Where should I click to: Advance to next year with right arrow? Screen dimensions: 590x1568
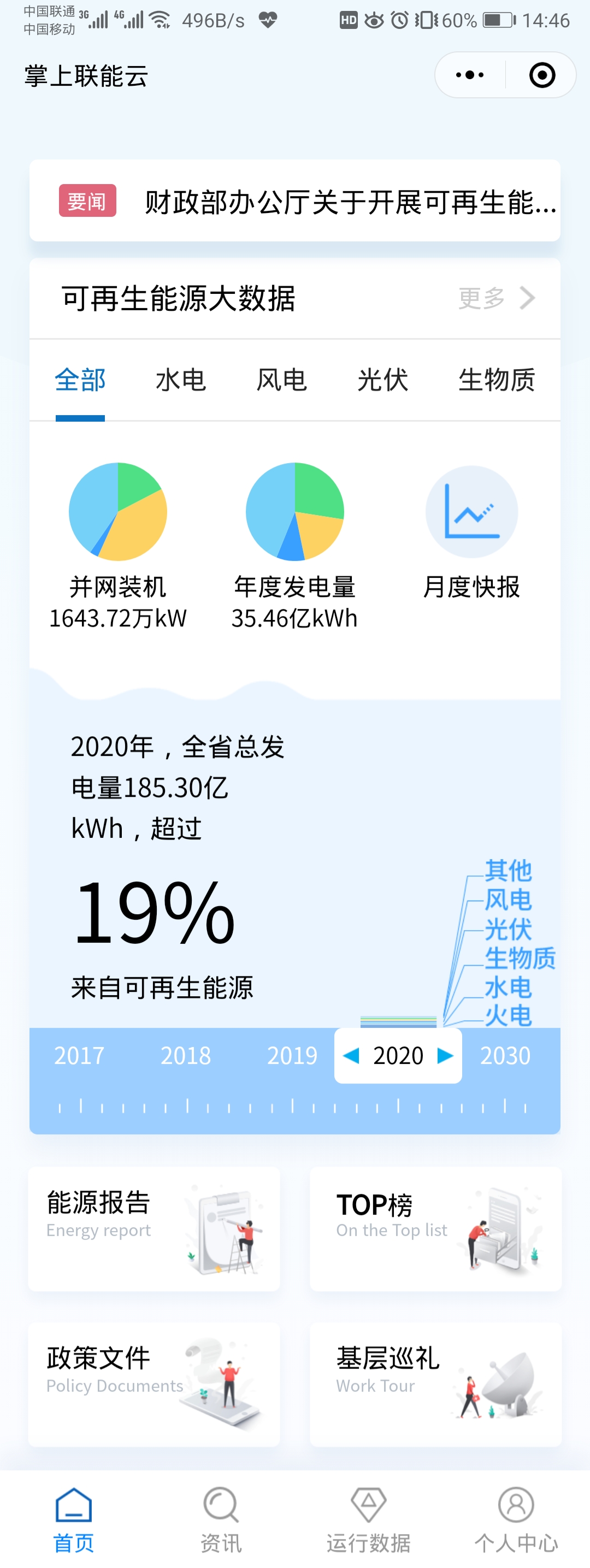pyautogui.click(x=445, y=1055)
